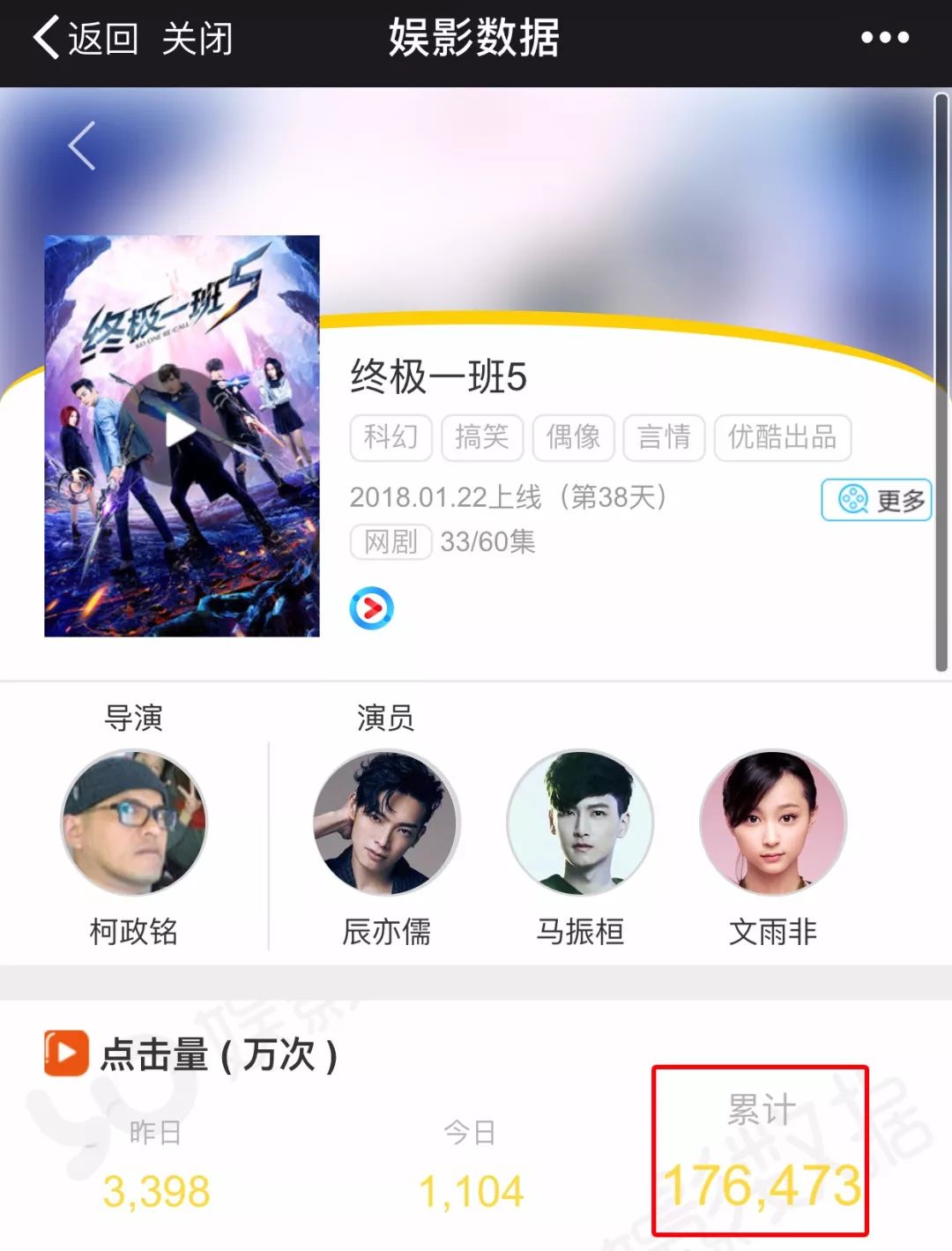952x1251 pixels.
Task: Open the Youku platform icon
Action: click(x=371, y=608)
